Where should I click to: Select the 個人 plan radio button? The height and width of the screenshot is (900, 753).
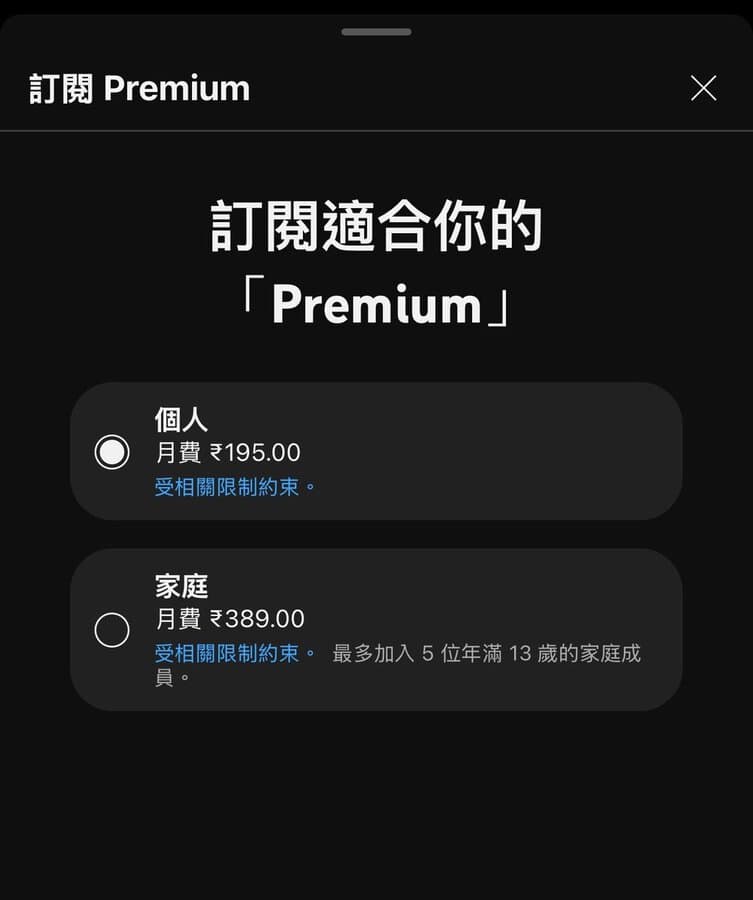click(112, 452)
